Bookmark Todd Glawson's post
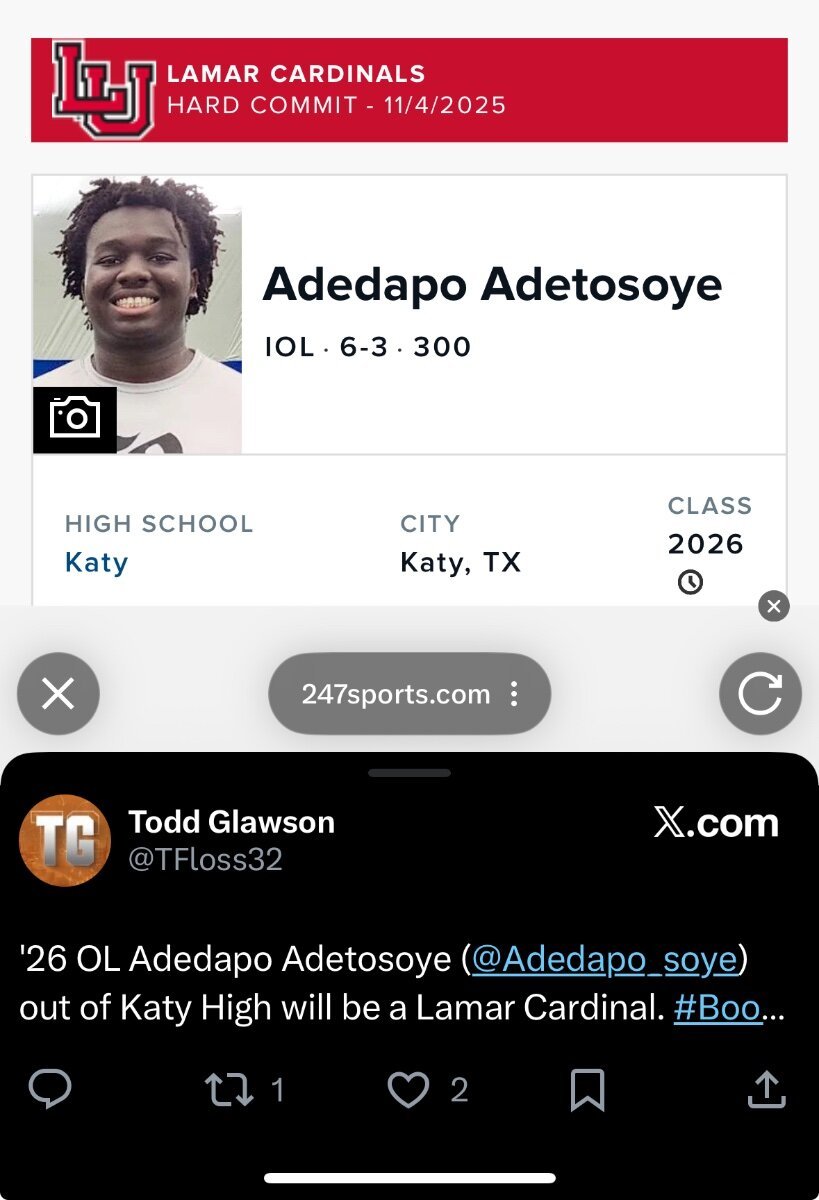 click(587, 1090)
